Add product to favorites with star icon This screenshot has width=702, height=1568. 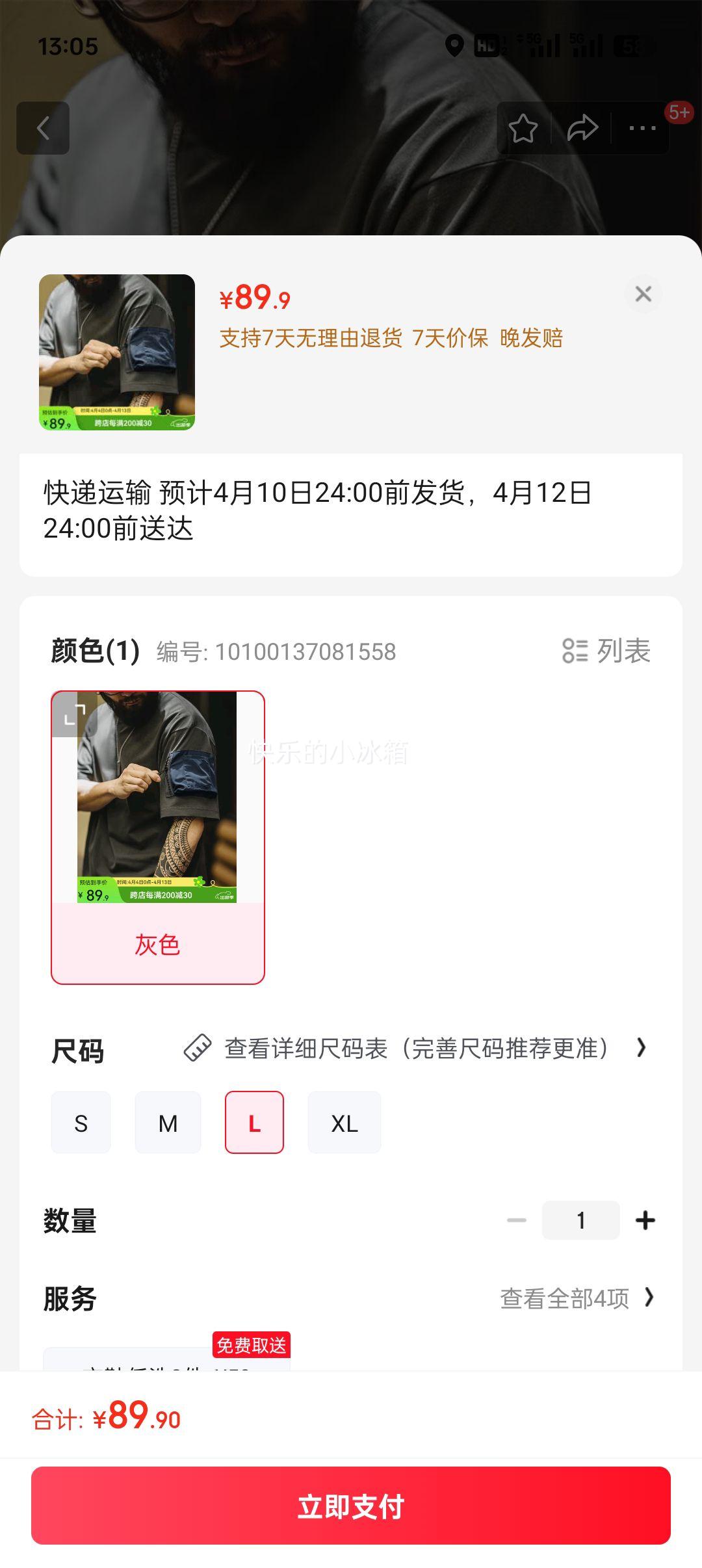(x=523, y=128)
